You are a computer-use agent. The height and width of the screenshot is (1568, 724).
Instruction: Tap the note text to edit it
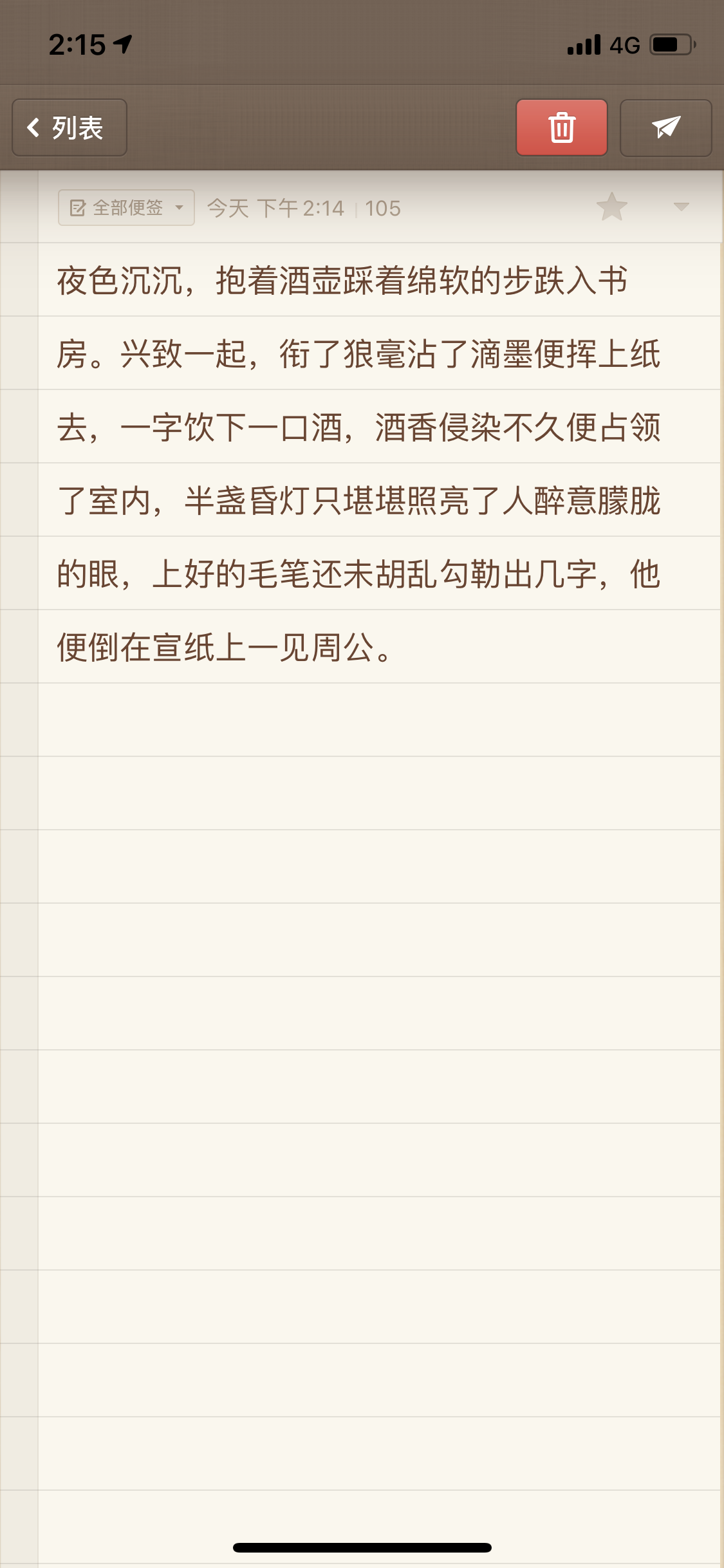(359, 463)
